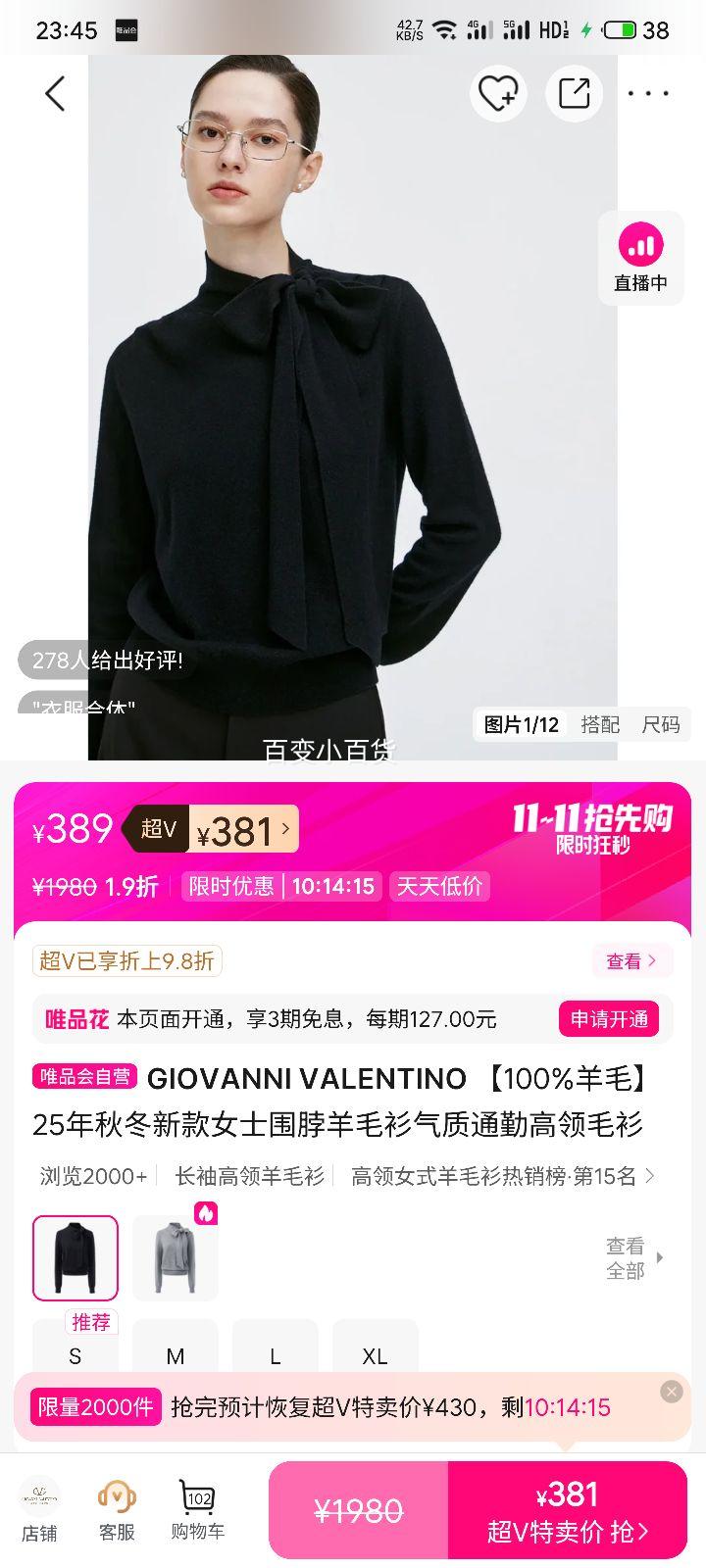
Task: Go back using the top arrow
Action: (55, 94)
